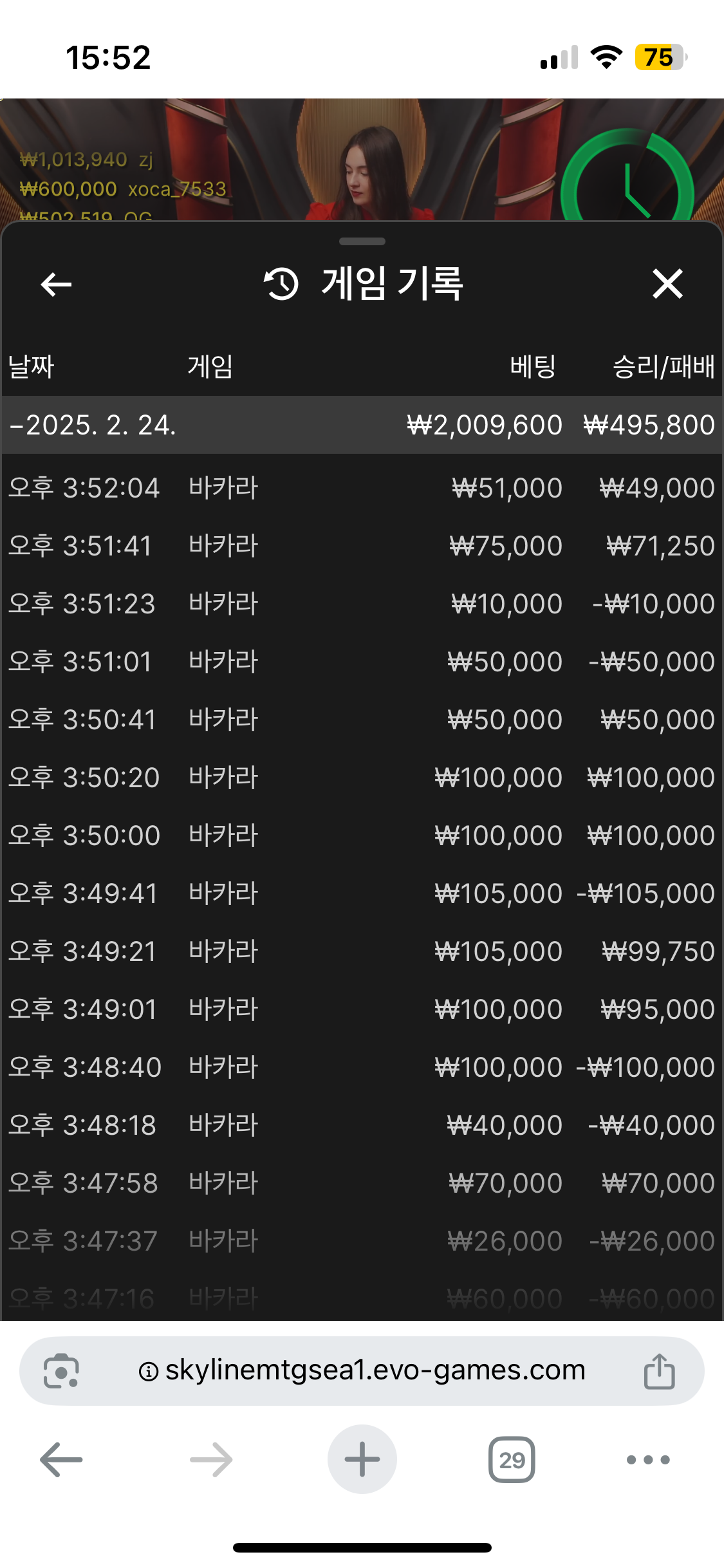Collapse the 2025. 2. 24. date group
This screenshot has width=724, height=1568.
(93, 425)
